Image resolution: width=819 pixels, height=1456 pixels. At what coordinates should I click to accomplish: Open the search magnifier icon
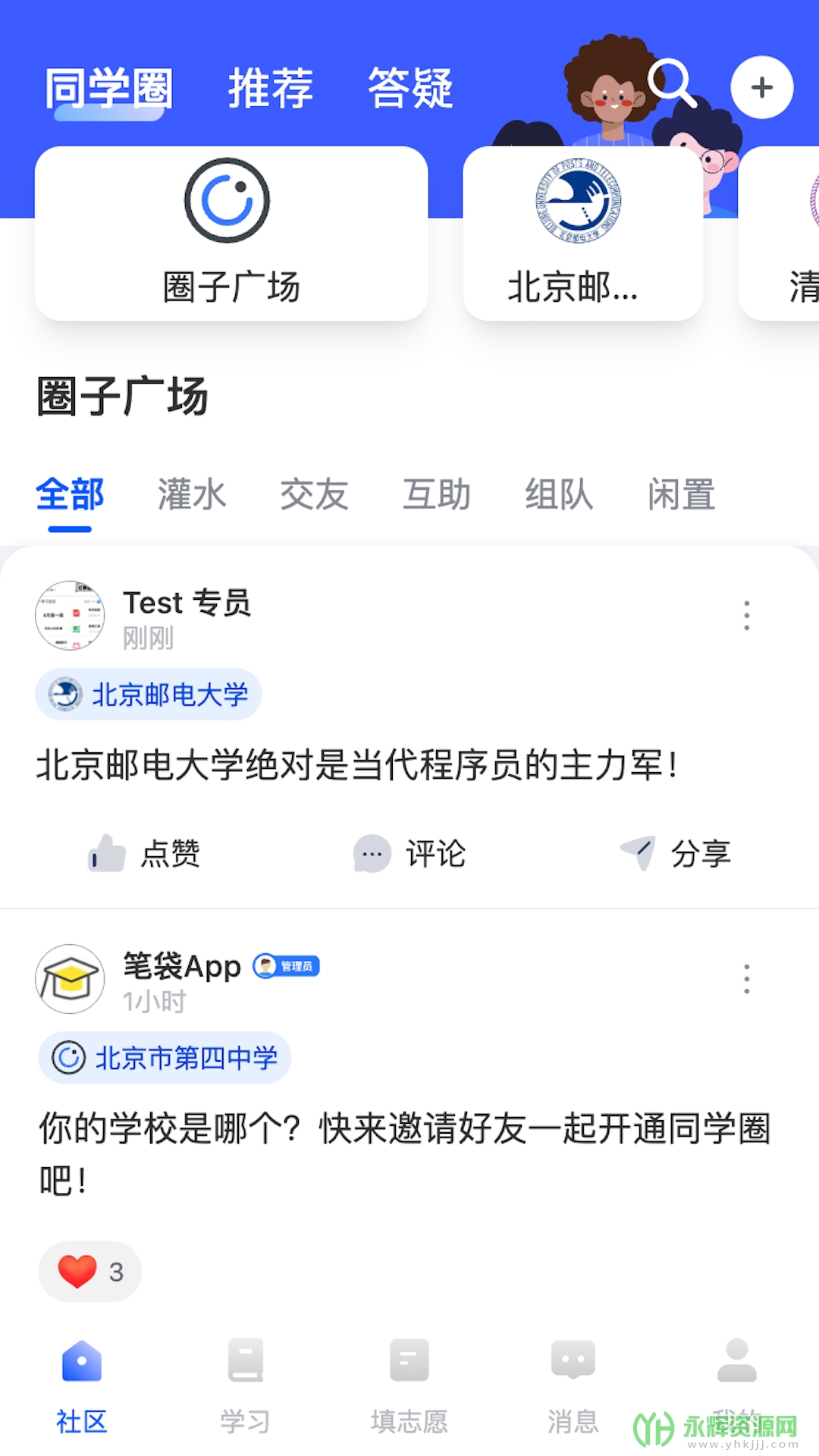coord(672,83)
